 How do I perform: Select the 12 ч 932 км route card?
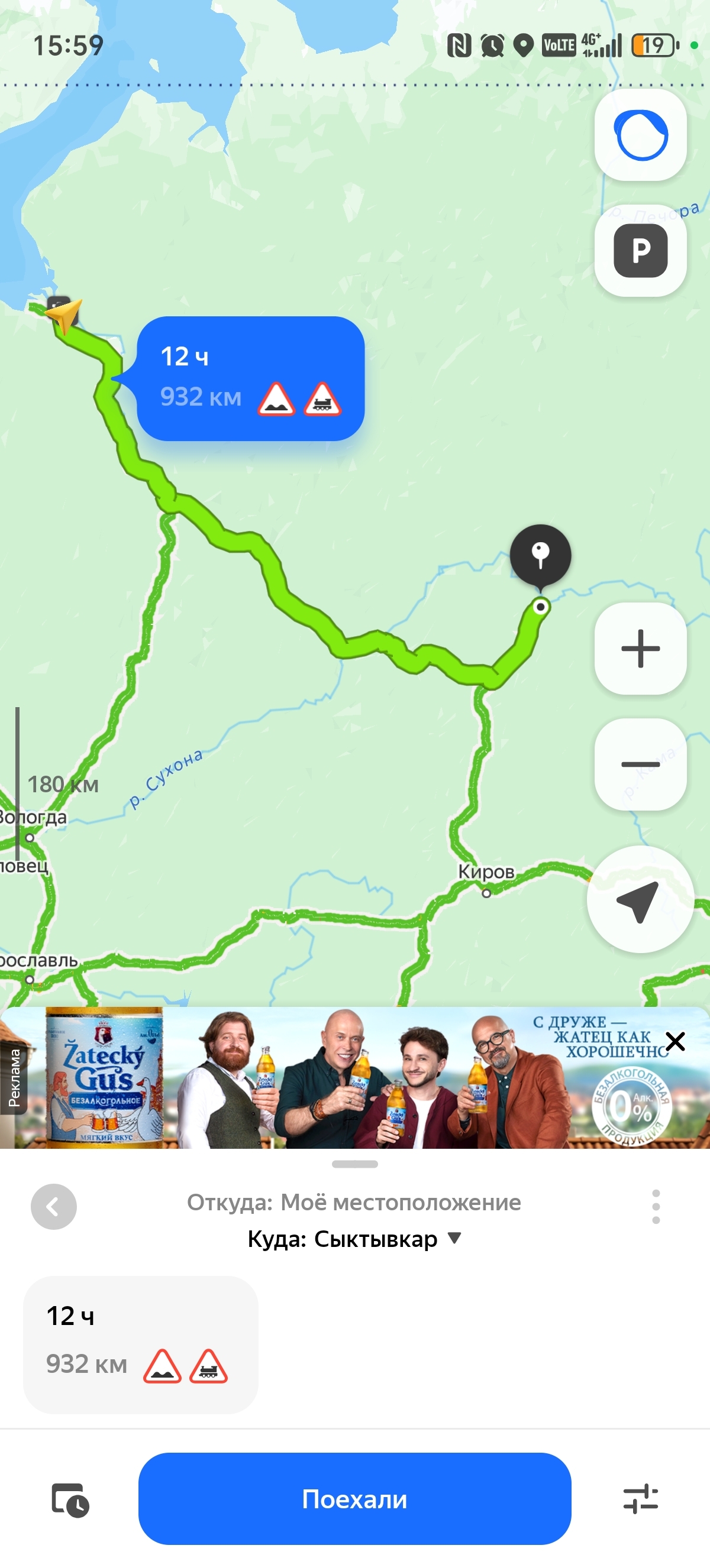(141, 1344)
